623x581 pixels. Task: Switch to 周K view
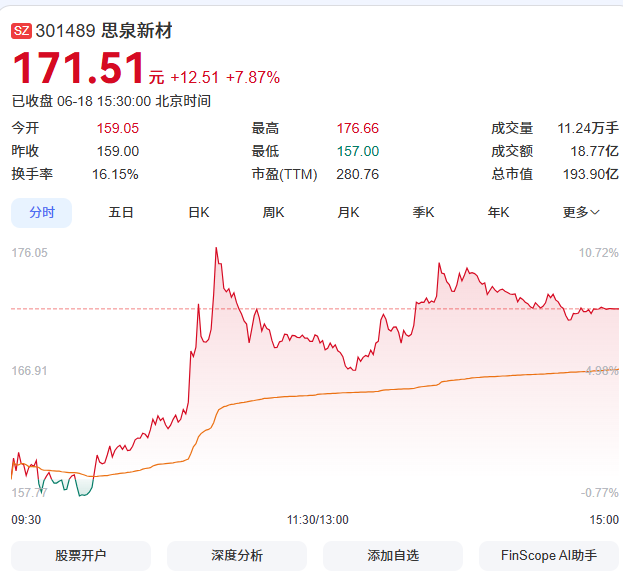[x=273, y=213]
